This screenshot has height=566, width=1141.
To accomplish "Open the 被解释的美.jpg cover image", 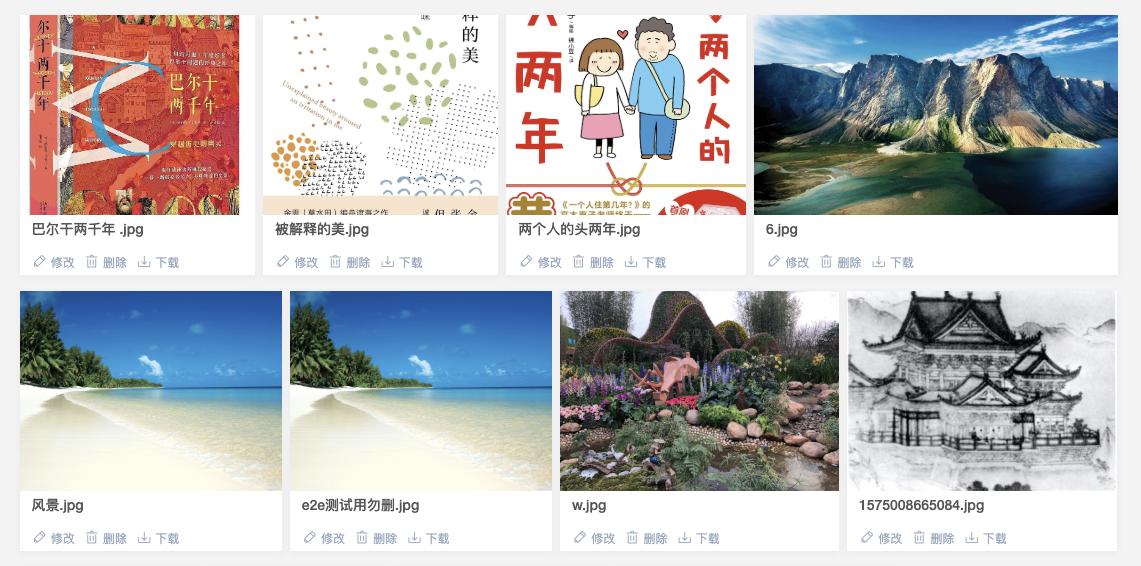I will pos(380,115).
